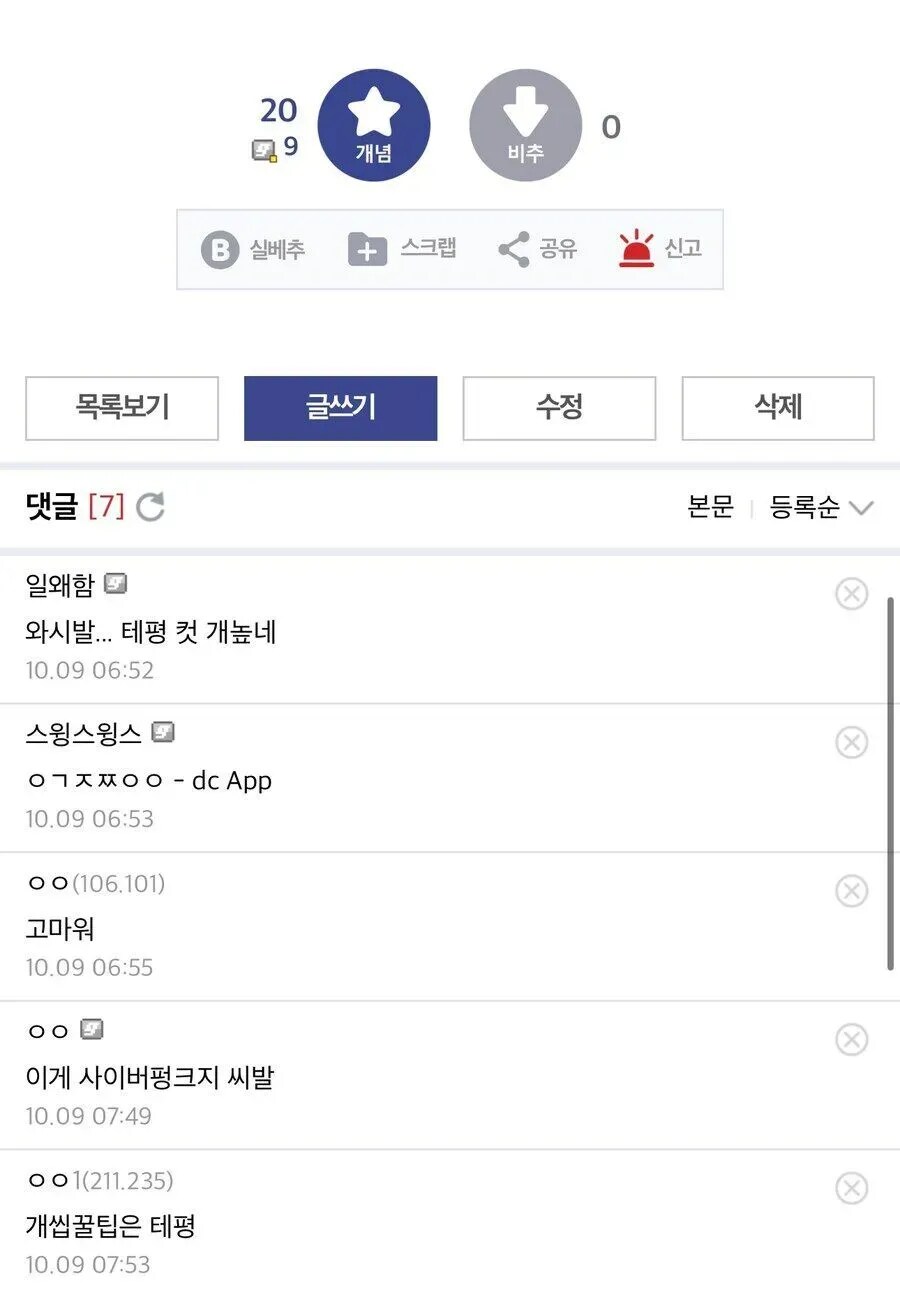This screenshot has height=1290, width=900.
Task: Open the 등록순 sort dropdown
Action: point(820,508)
